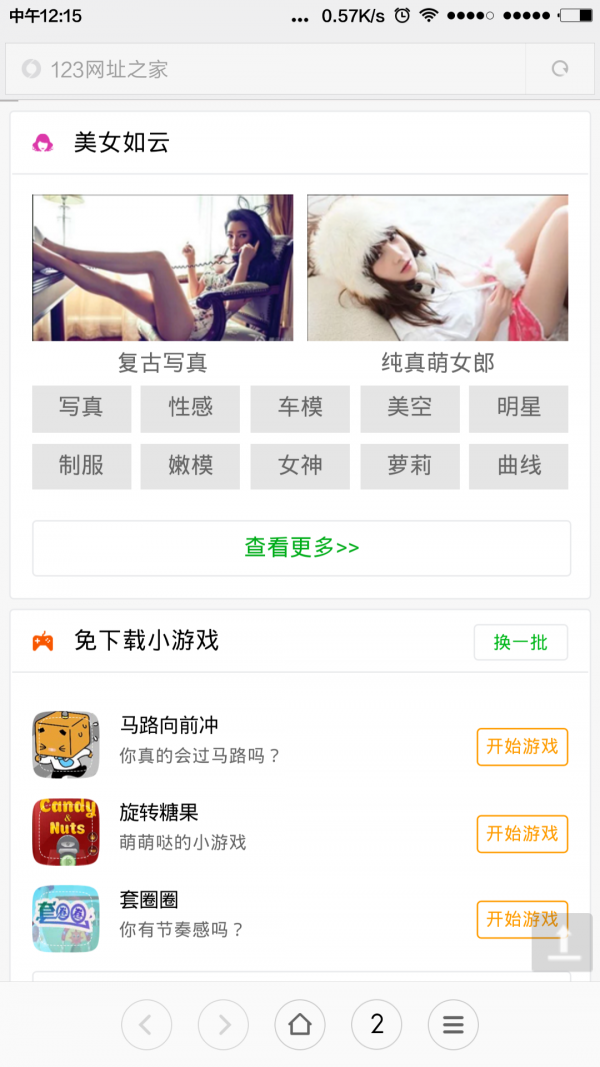Select the 车模 category chip
Screen dimensions: 600x1067
(x=300, y=408)
